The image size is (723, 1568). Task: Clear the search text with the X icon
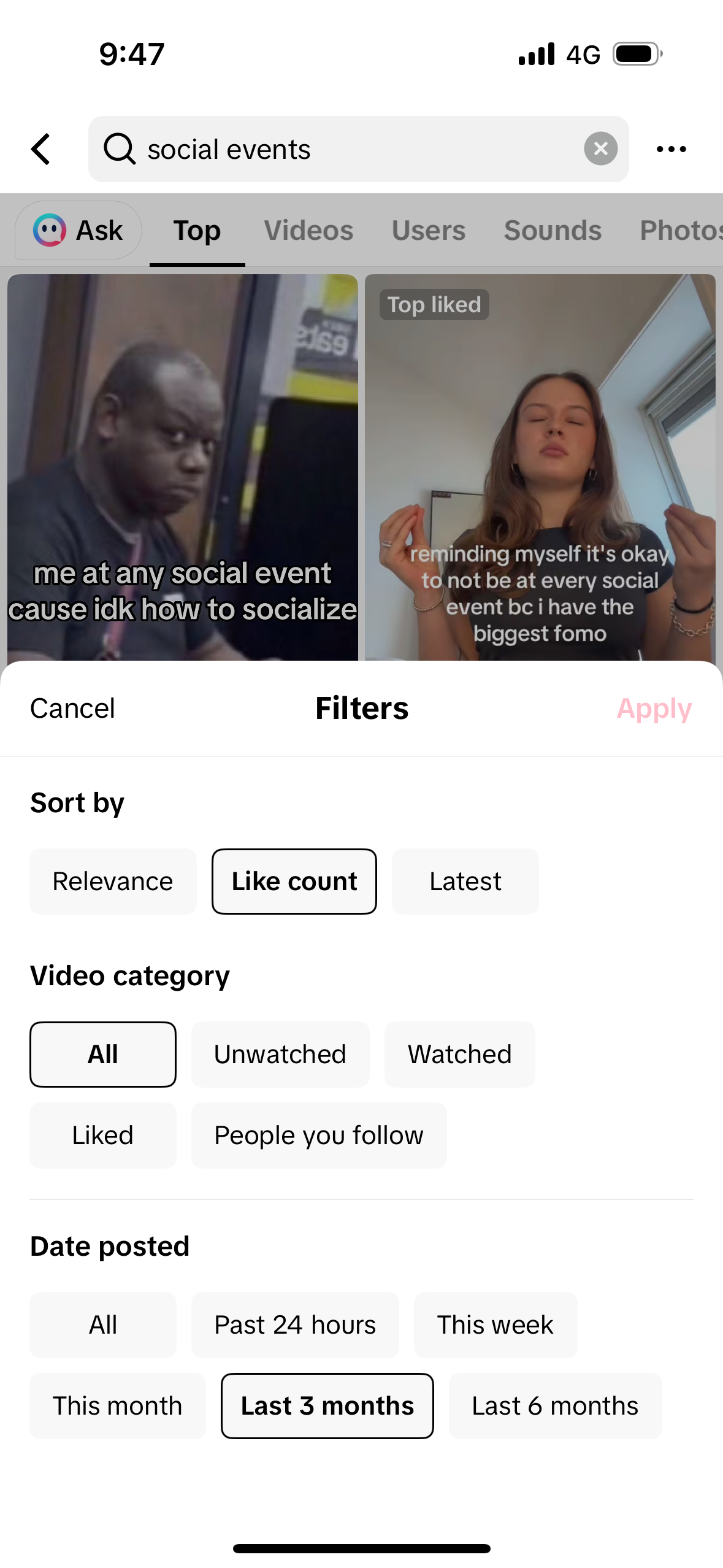(600, 149)
